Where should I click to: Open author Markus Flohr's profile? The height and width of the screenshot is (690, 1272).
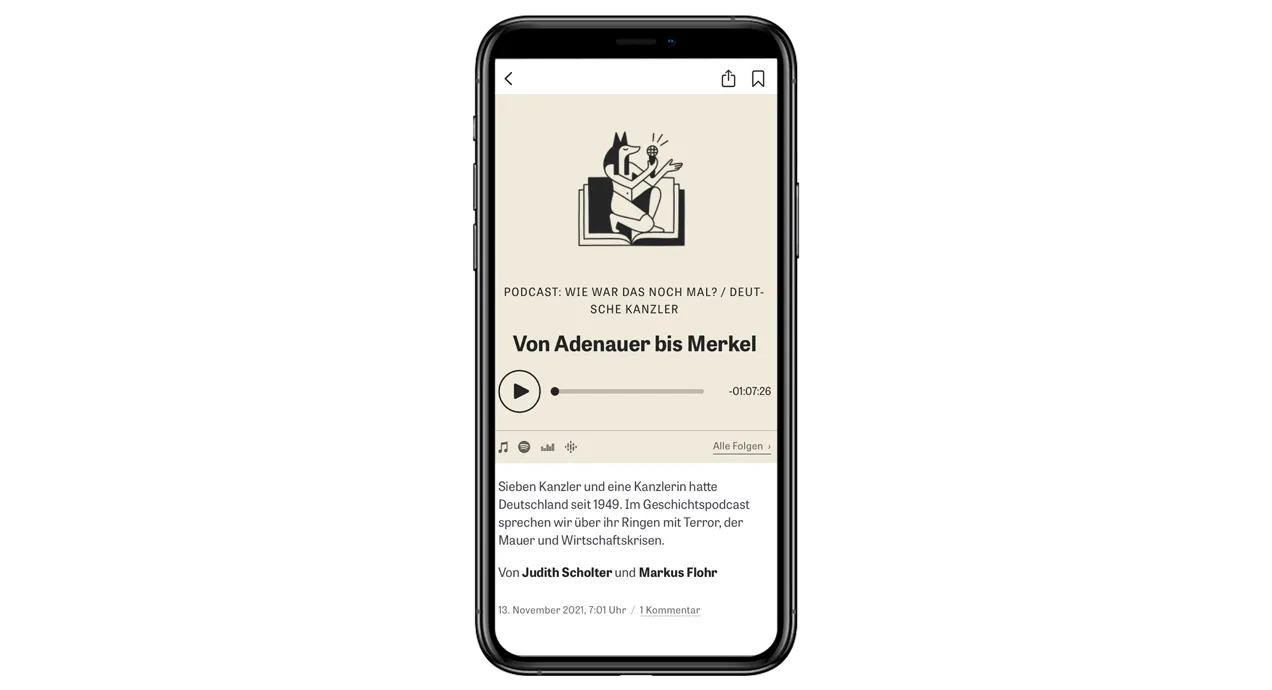(678, 573)
